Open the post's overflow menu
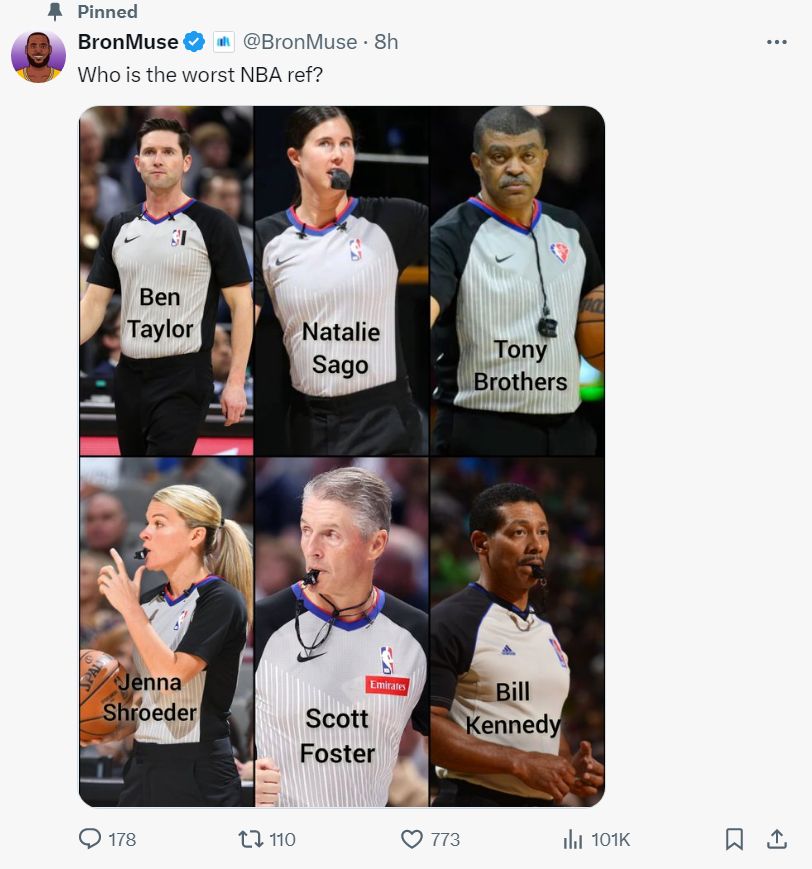812x869 pixels. click(x=776, y=42)
